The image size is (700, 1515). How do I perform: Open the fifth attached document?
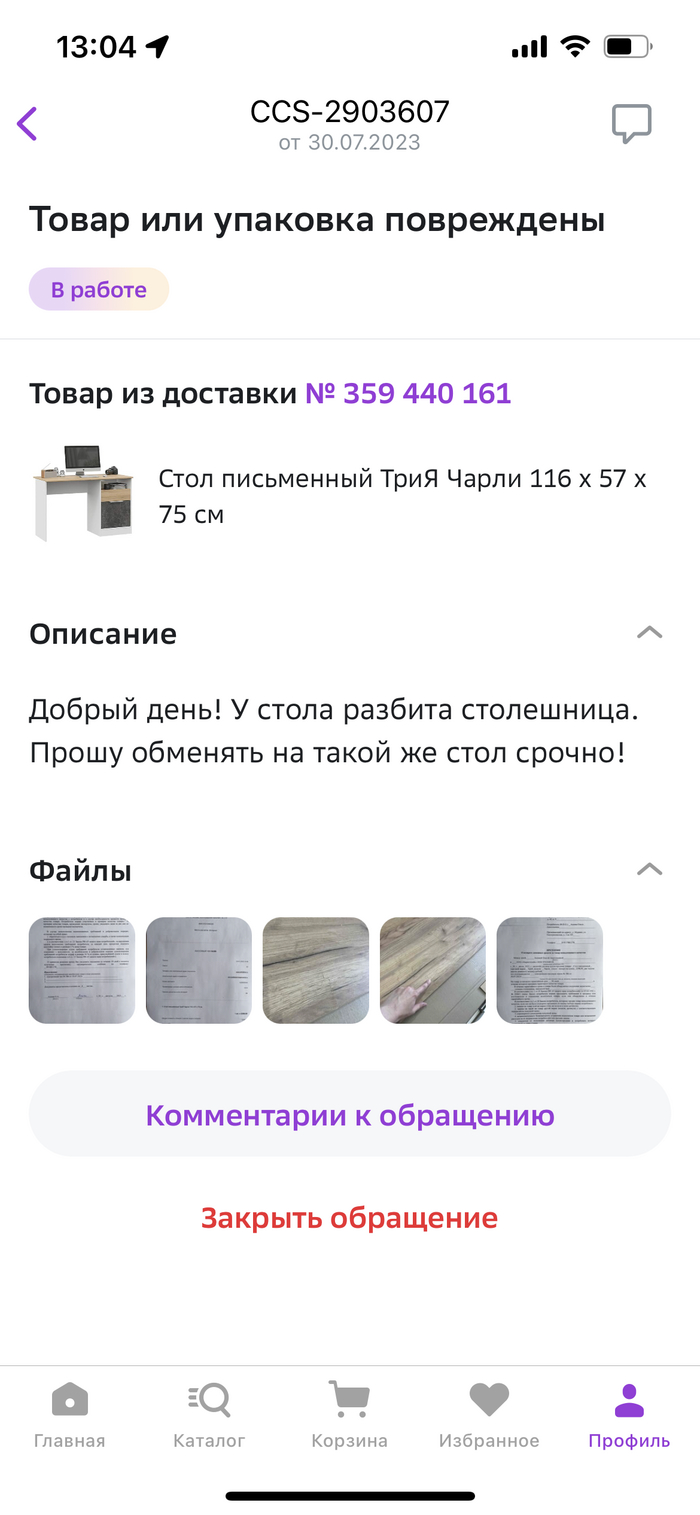click(549, 970)
